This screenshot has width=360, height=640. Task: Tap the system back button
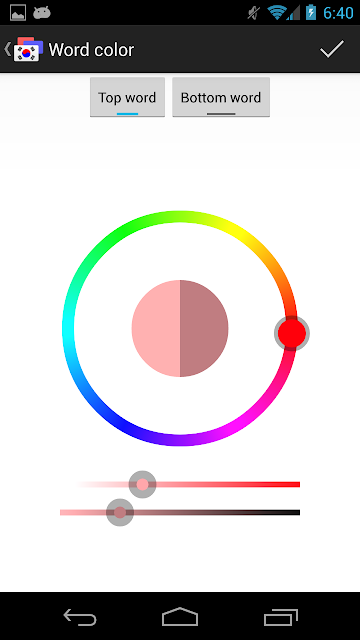pos(80,616)
